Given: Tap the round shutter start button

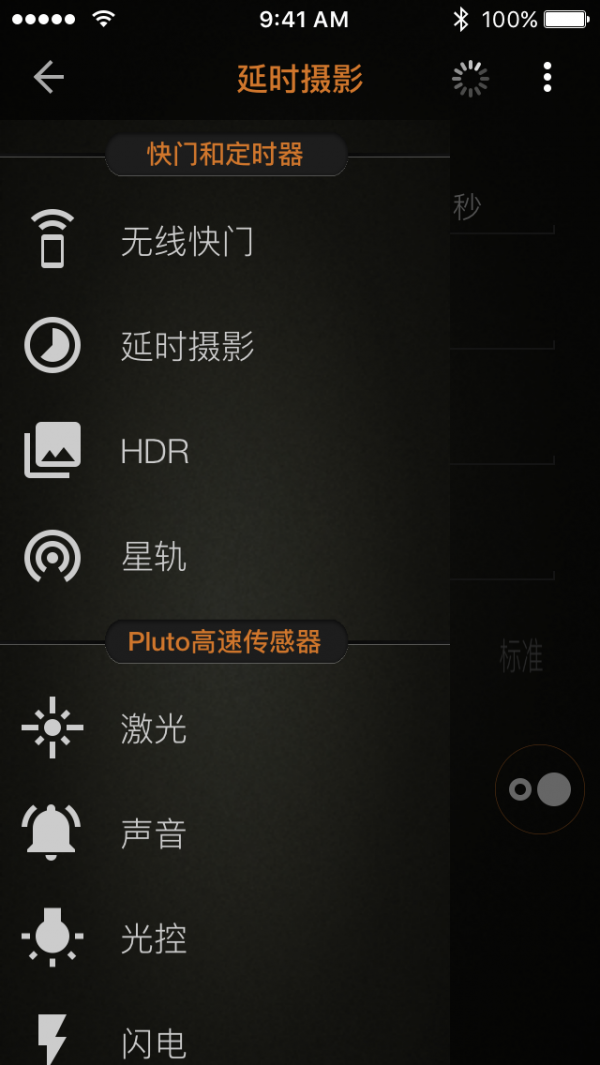Looking at the screenshot, I should point(540,789).
